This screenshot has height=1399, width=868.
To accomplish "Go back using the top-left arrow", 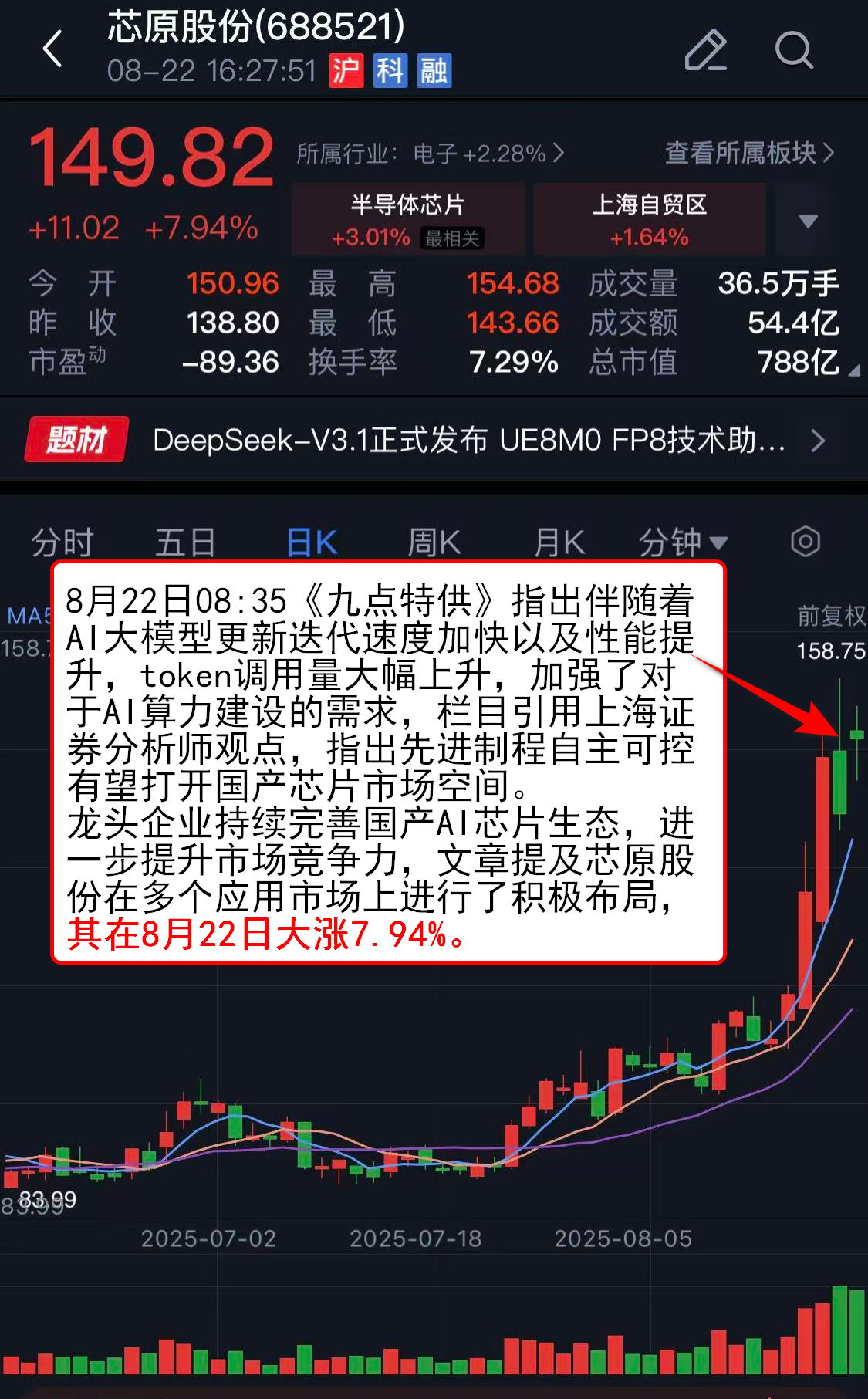I will (x=52, y=50).
